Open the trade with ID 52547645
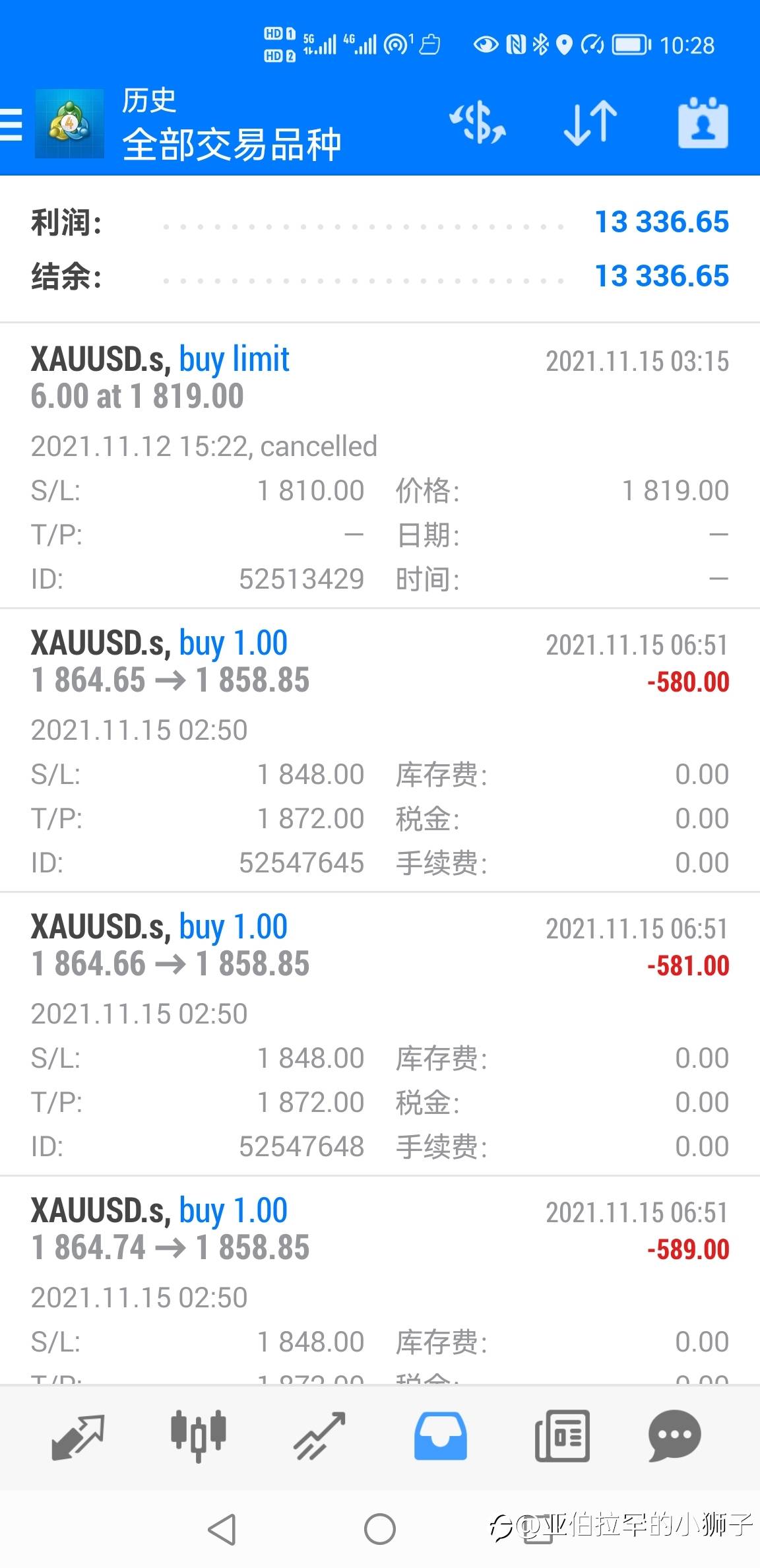Screen dimensions: 760x1568 pos(379,751)
